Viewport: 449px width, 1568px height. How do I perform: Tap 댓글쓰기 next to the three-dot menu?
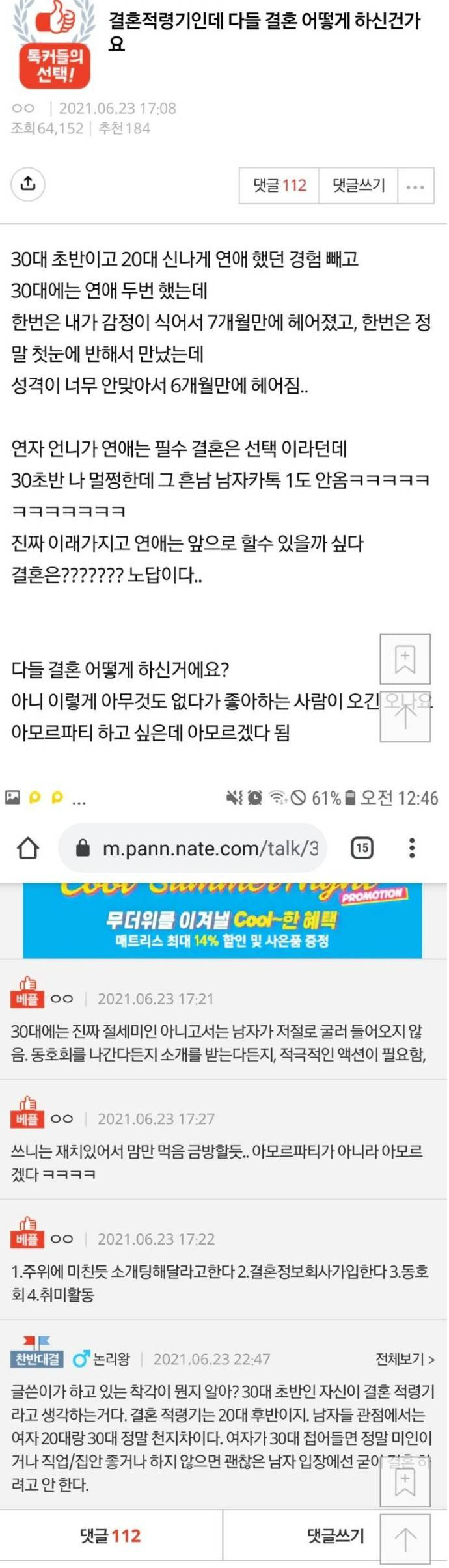(359, 186)
